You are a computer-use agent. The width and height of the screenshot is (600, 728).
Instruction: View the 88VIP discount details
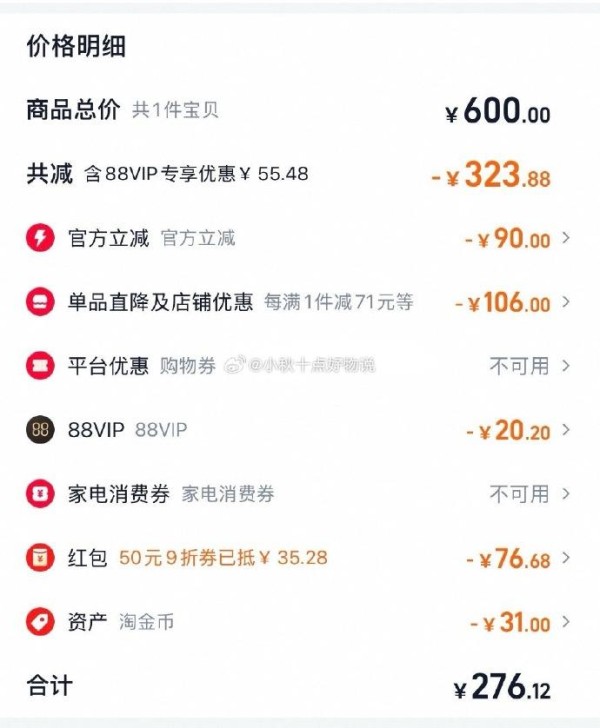pyautogui.click(x=300, y=430)
